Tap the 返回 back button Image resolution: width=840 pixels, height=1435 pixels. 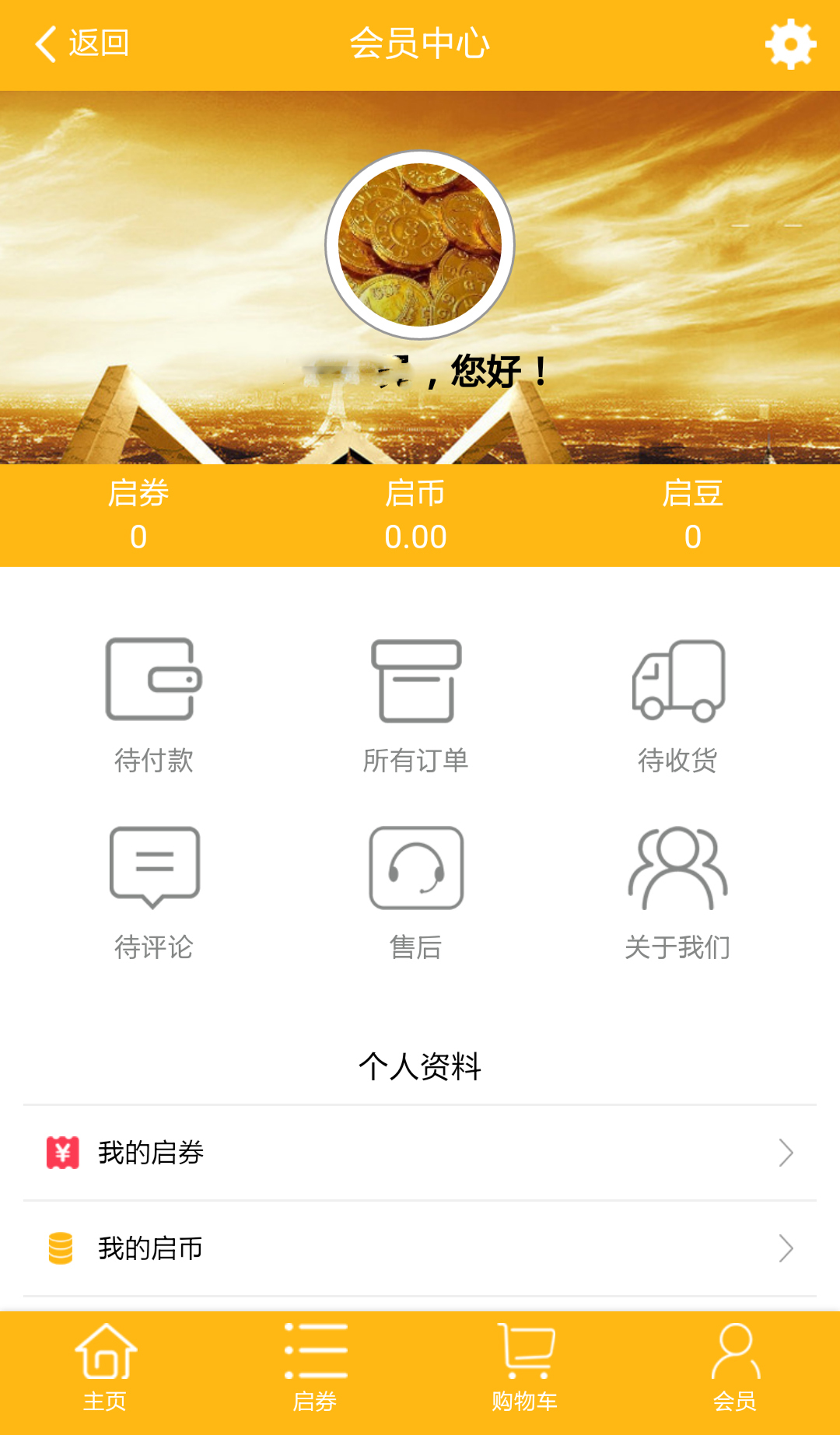82,44
